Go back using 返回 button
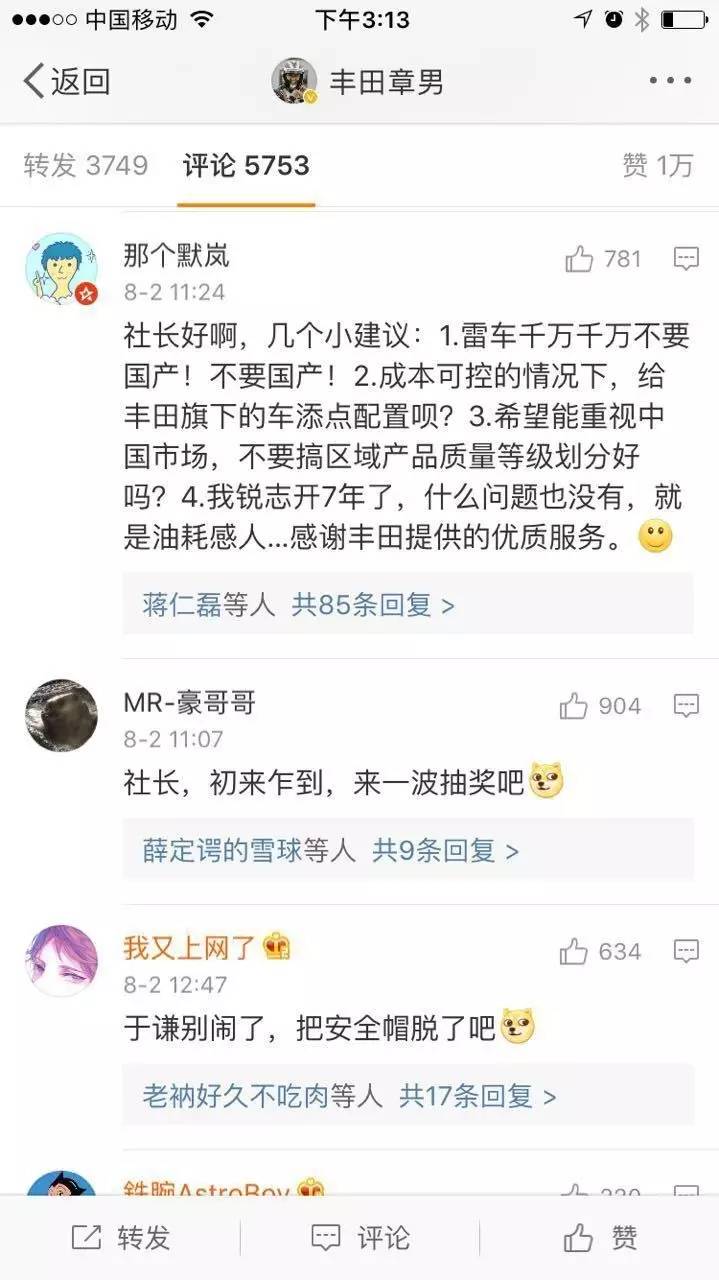This screenshot has width=719, height=1280. click(66, 81)
